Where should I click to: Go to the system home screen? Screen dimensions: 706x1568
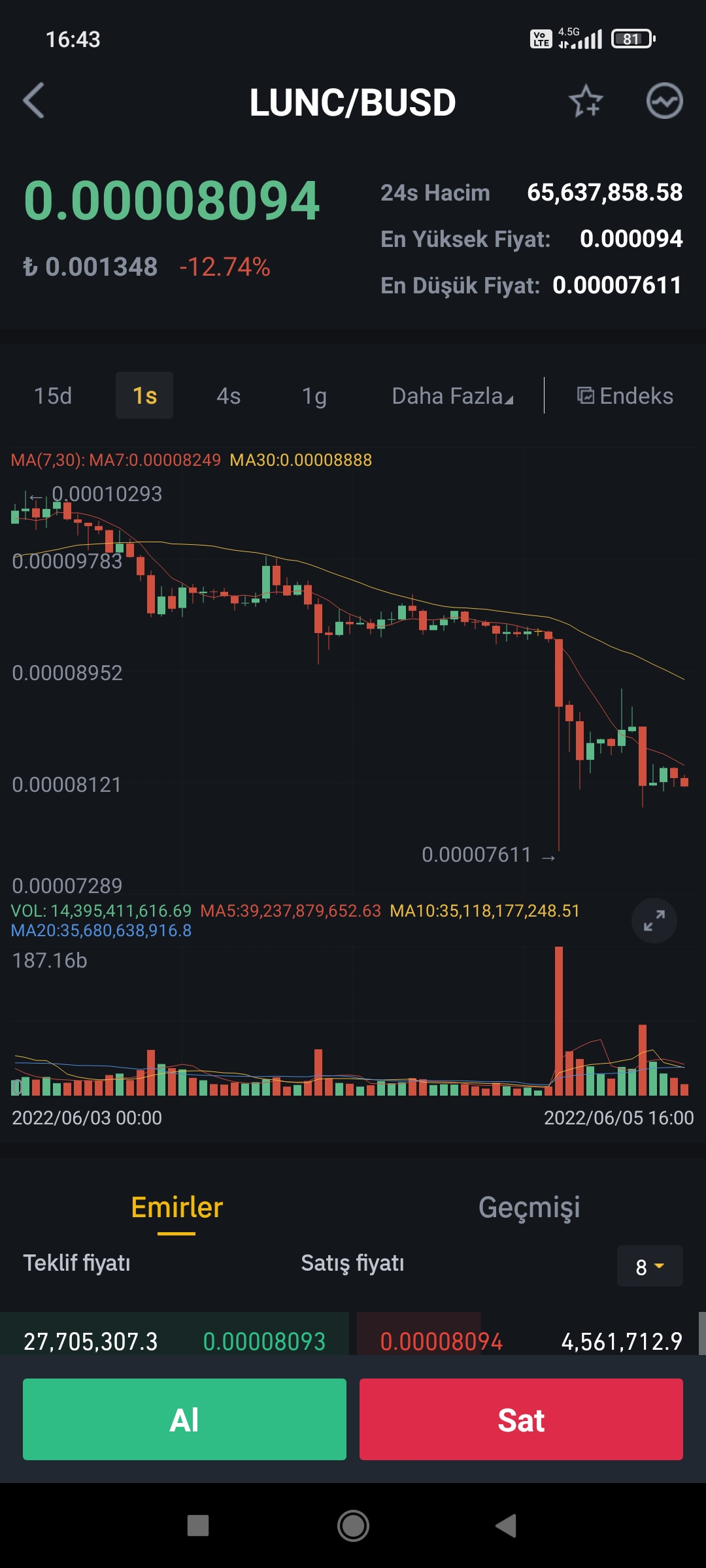tap(353, 1526)
